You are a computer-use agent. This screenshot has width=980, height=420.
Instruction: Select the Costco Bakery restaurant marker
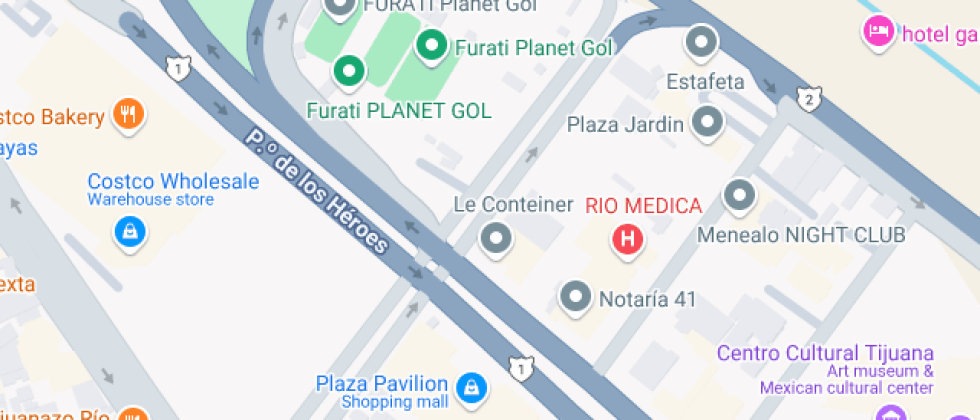tap(127, 114)
